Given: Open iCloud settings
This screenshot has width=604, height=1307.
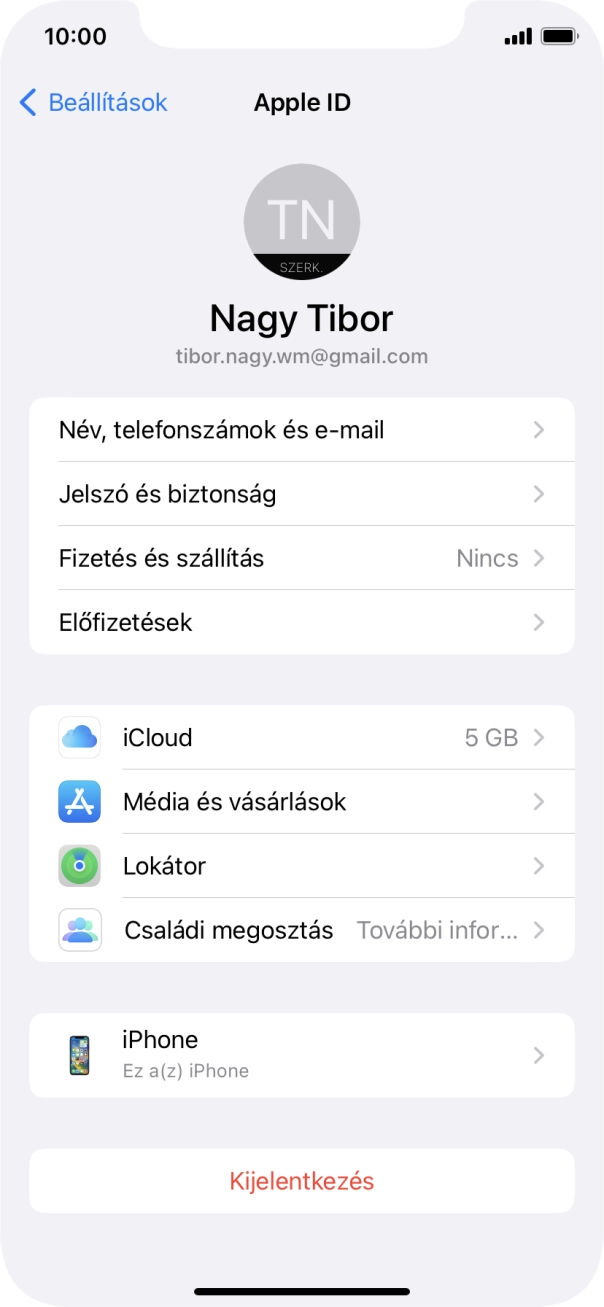Looking at the screenshot, I should 302,738.
